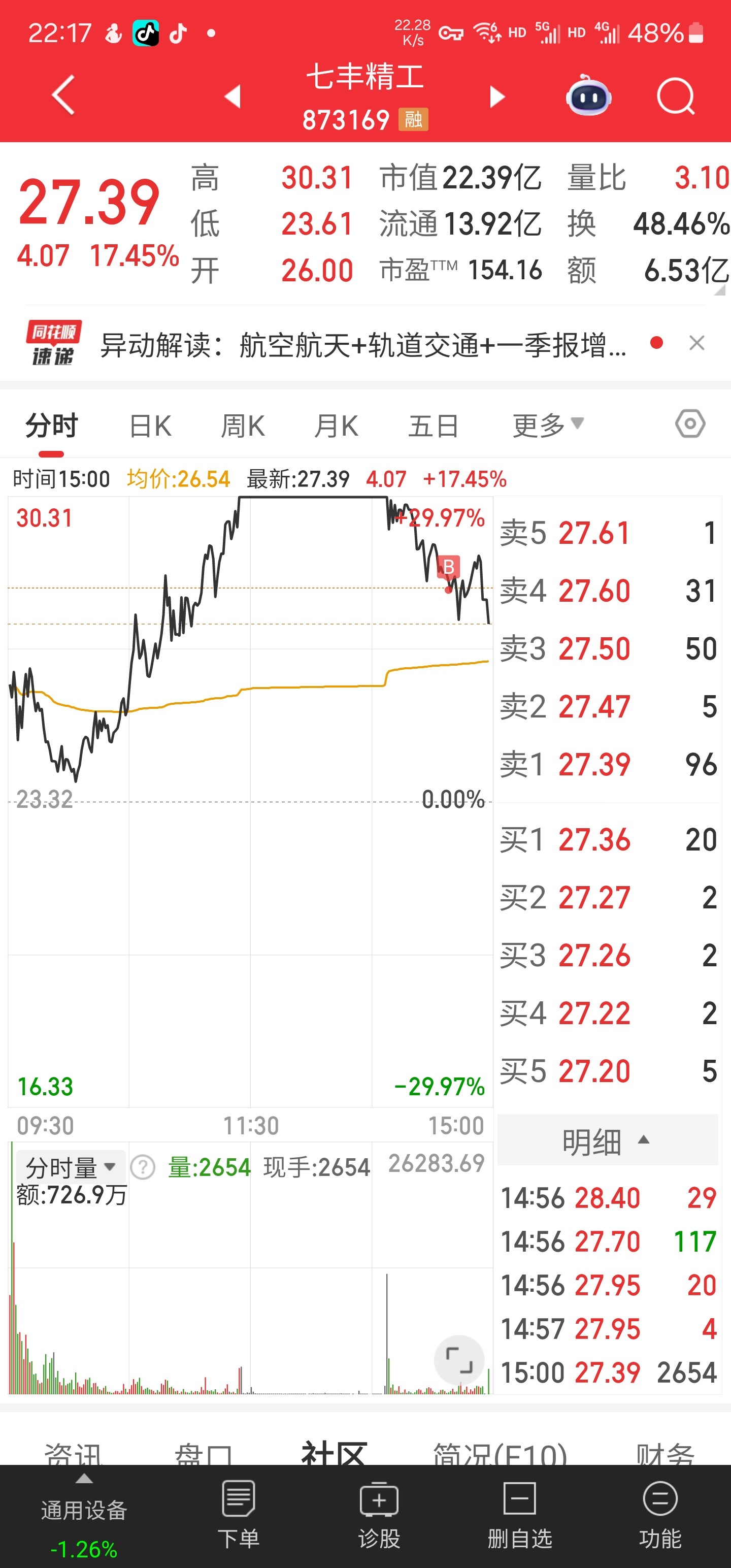Viewport: 731px width, 1568px height.
Task: Toggle the 明细 trade details panel
Action: tap(608, 1140)
